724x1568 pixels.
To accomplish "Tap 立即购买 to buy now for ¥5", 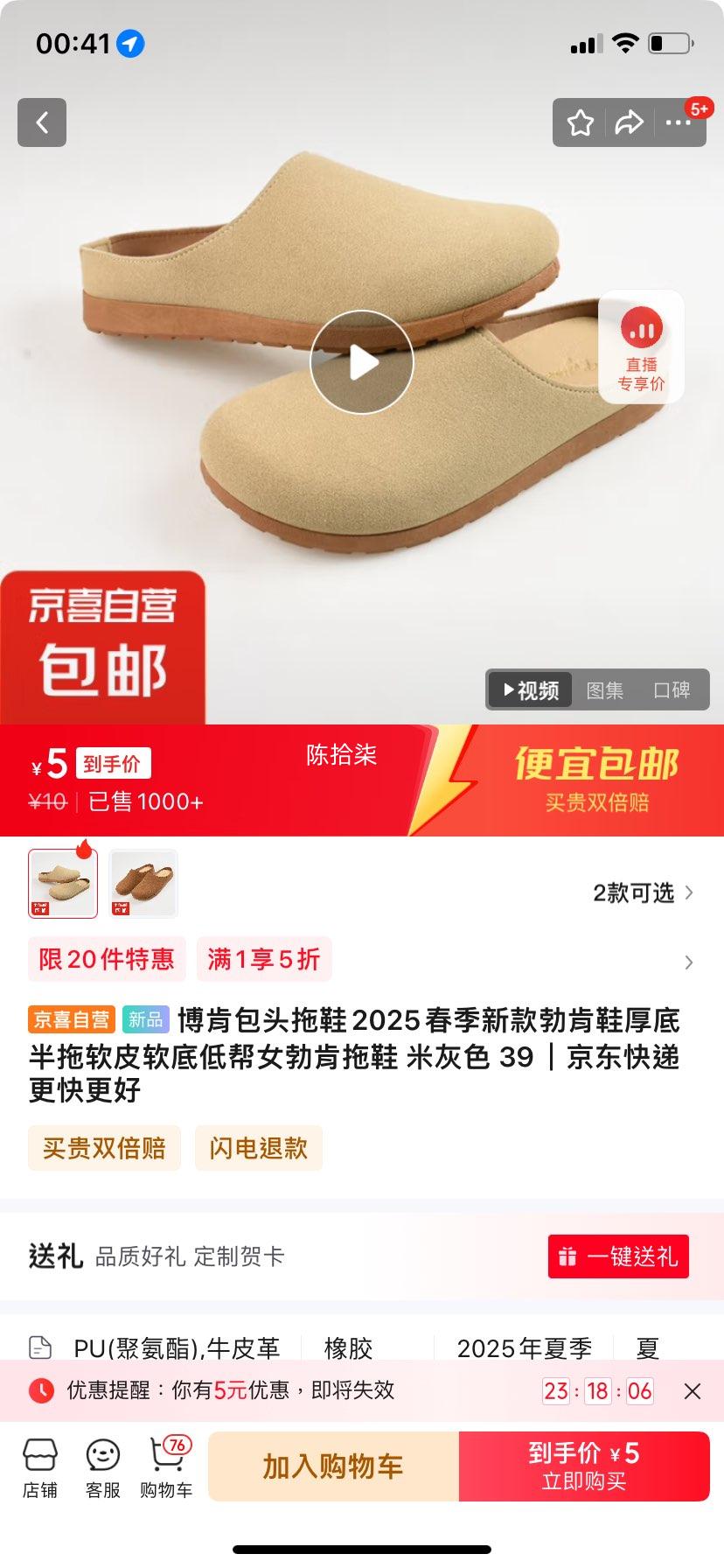I will click(584, 1466).
